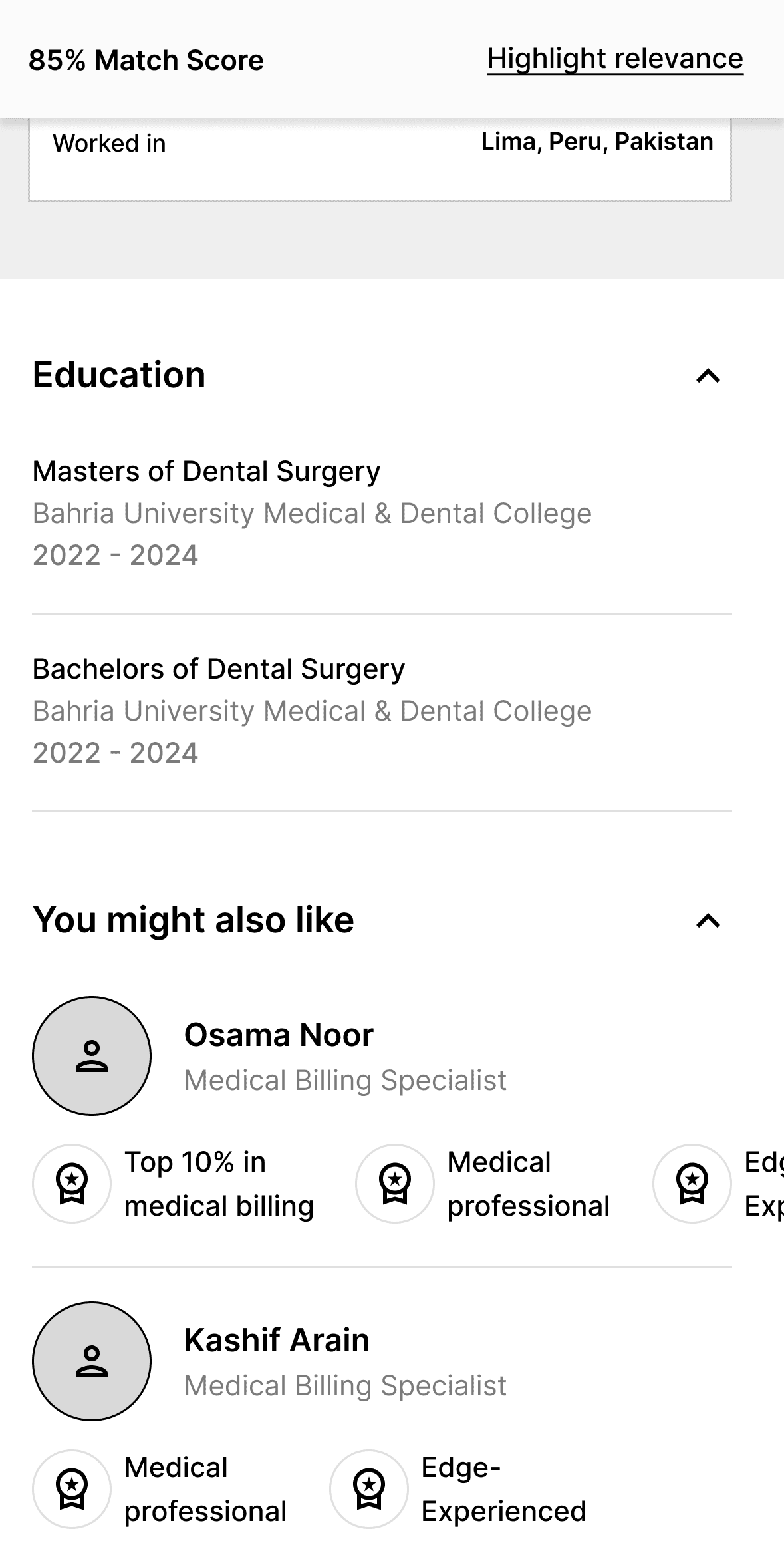Collapse the Education section
Image resolution: width=784 pixels, height=1553 pixels.
pyautogui.click(x=708, y=376)
